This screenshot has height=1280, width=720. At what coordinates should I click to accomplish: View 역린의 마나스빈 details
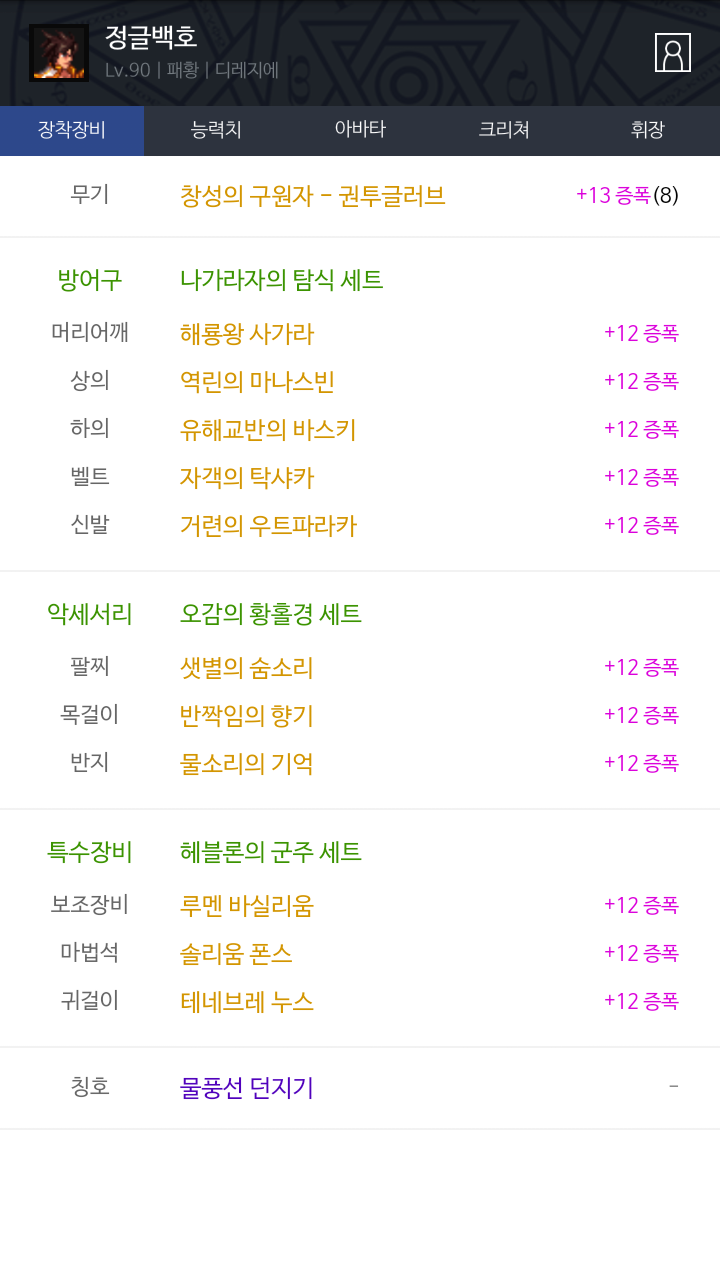tap(258, 381)
